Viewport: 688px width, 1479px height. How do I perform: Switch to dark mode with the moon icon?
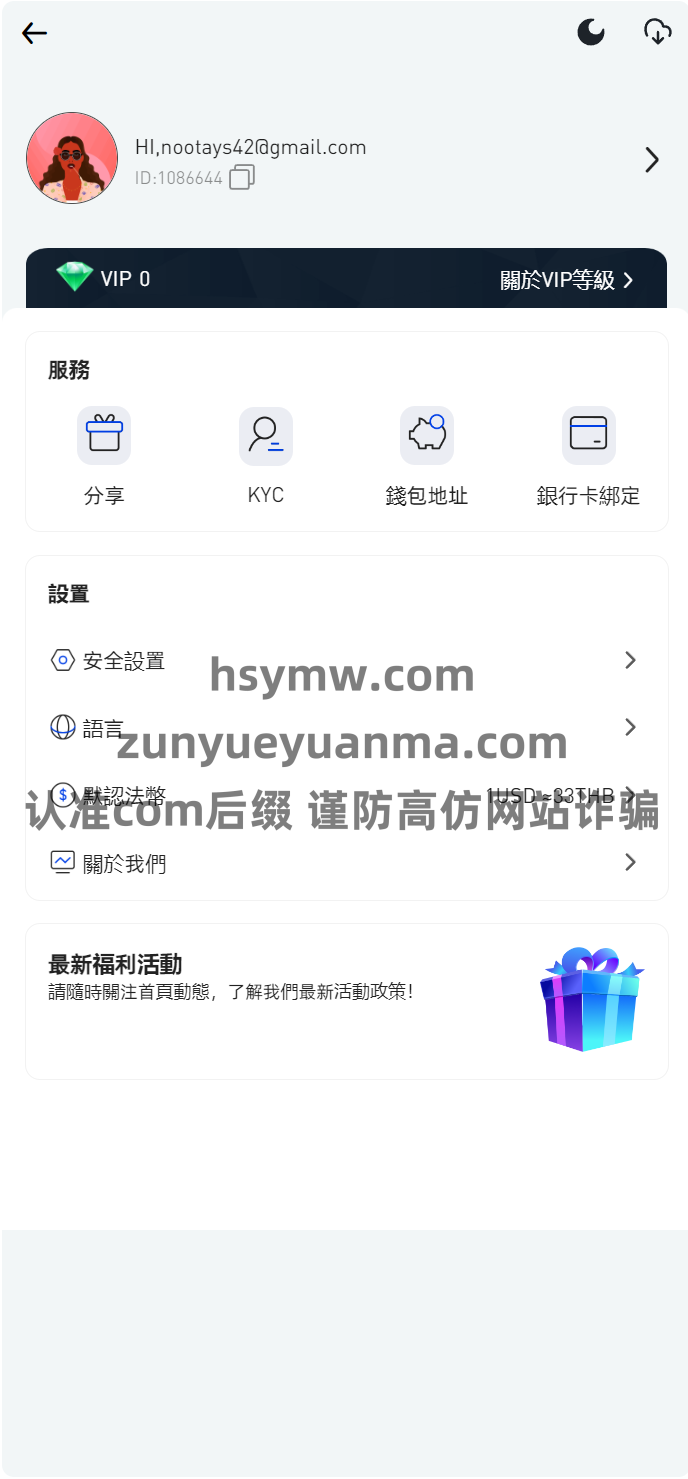[x=591, y=33]
